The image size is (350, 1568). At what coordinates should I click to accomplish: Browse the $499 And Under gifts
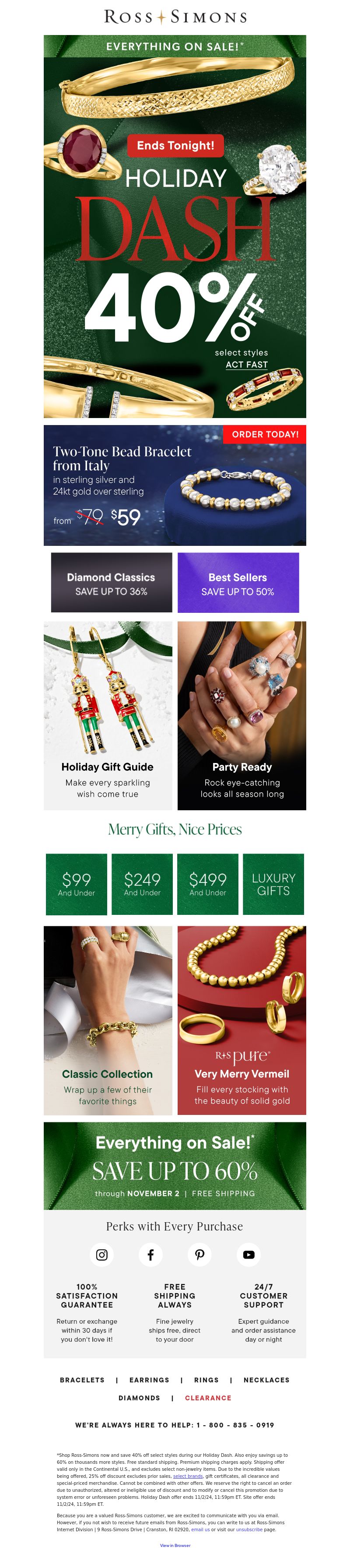(x=207, y=884)
